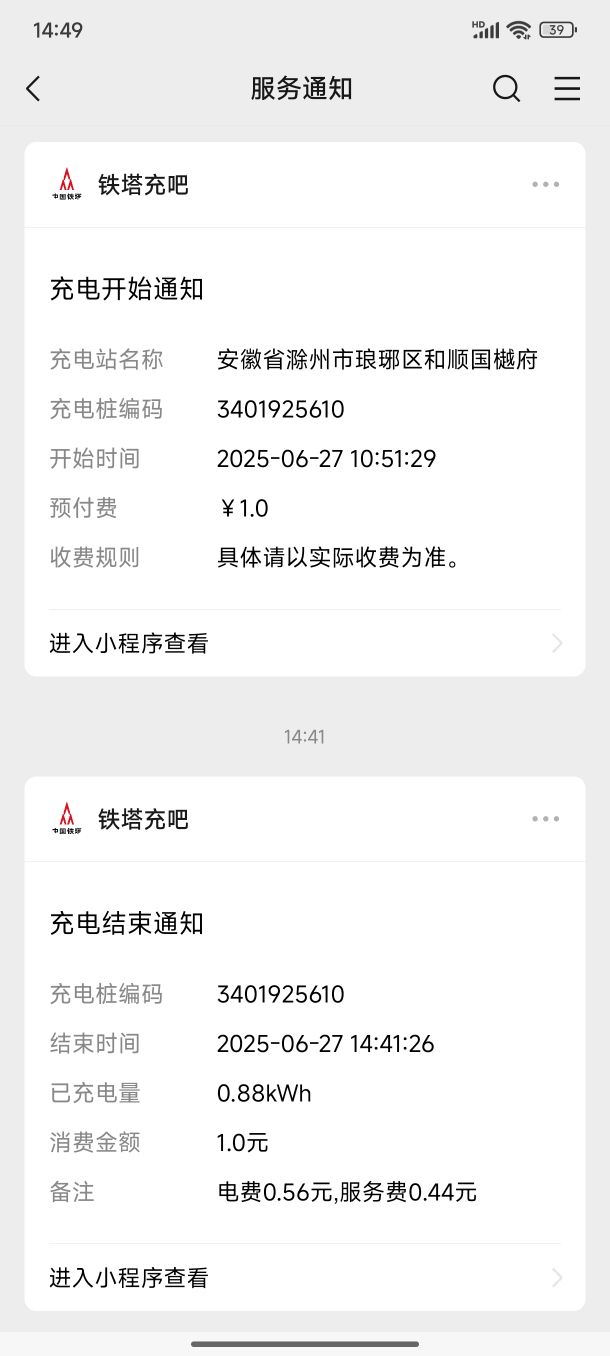Open 进入小程序查看 under 充电结束通知

(x=305, y=1277)
